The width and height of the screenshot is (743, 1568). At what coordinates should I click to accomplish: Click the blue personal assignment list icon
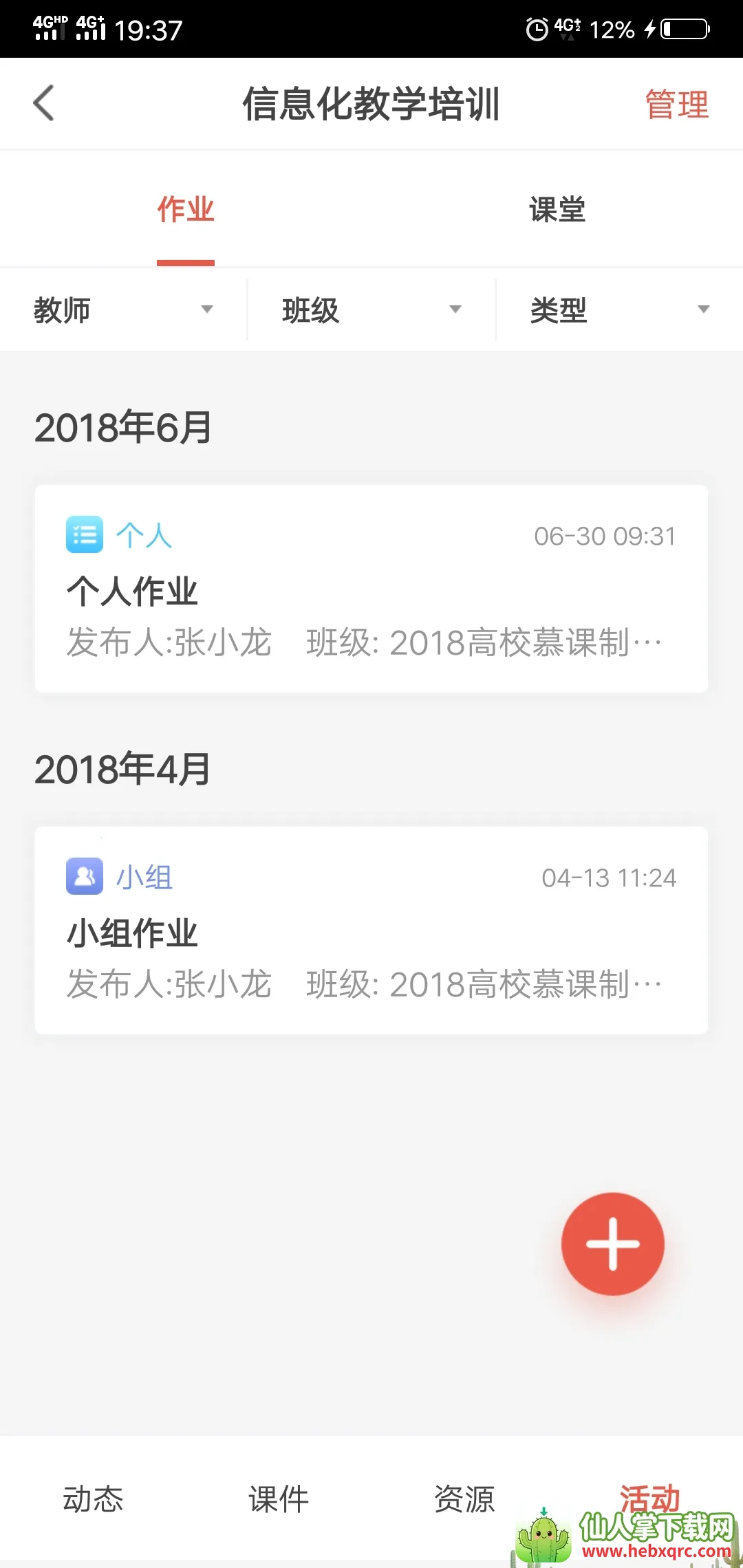[84, 535]
